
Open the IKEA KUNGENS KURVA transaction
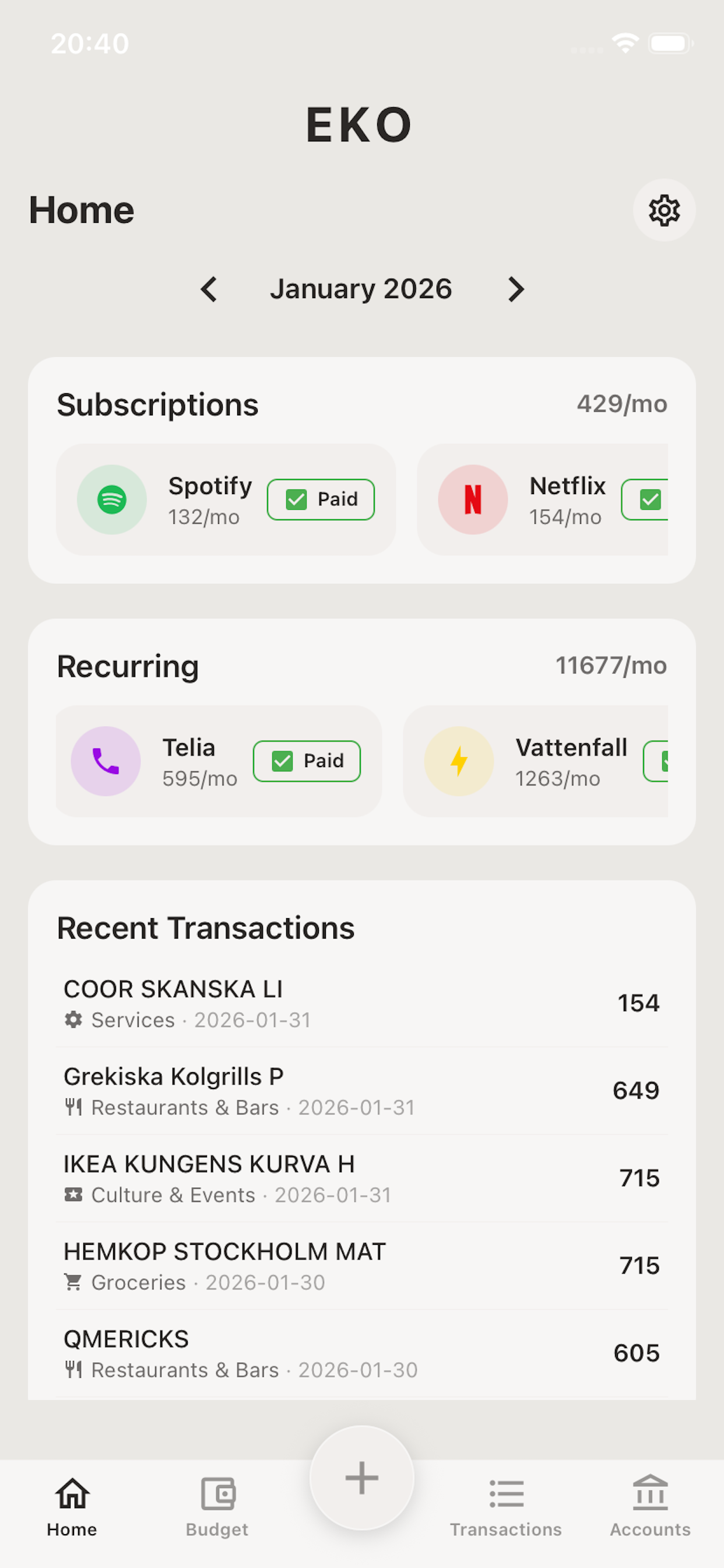coord(361,1177)
